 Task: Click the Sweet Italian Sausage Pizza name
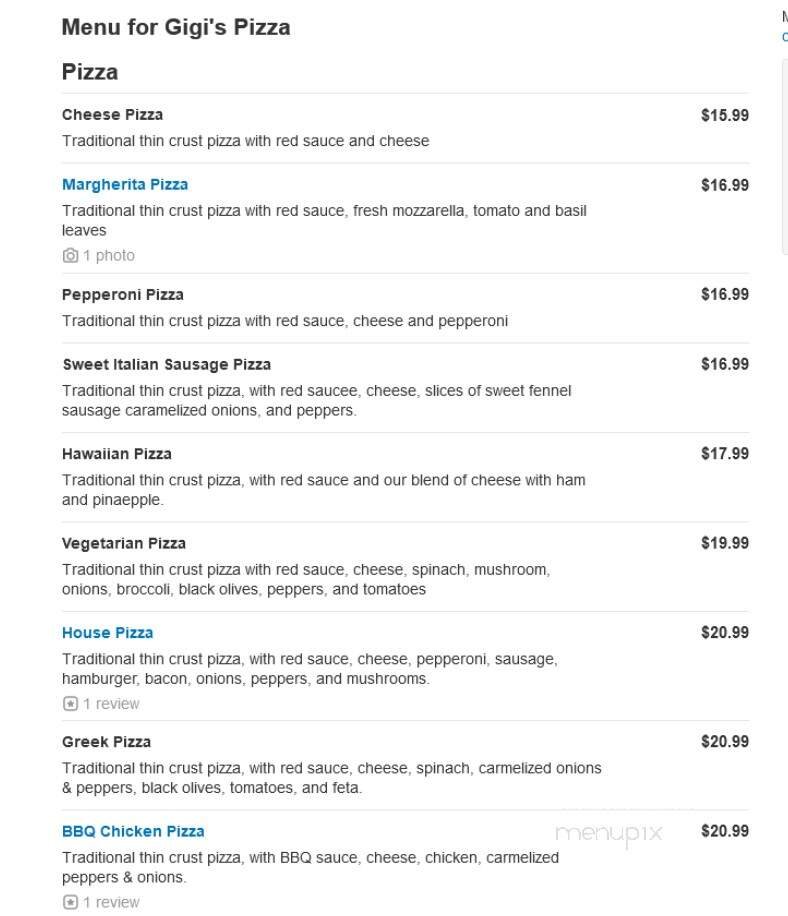coord(165,364)
